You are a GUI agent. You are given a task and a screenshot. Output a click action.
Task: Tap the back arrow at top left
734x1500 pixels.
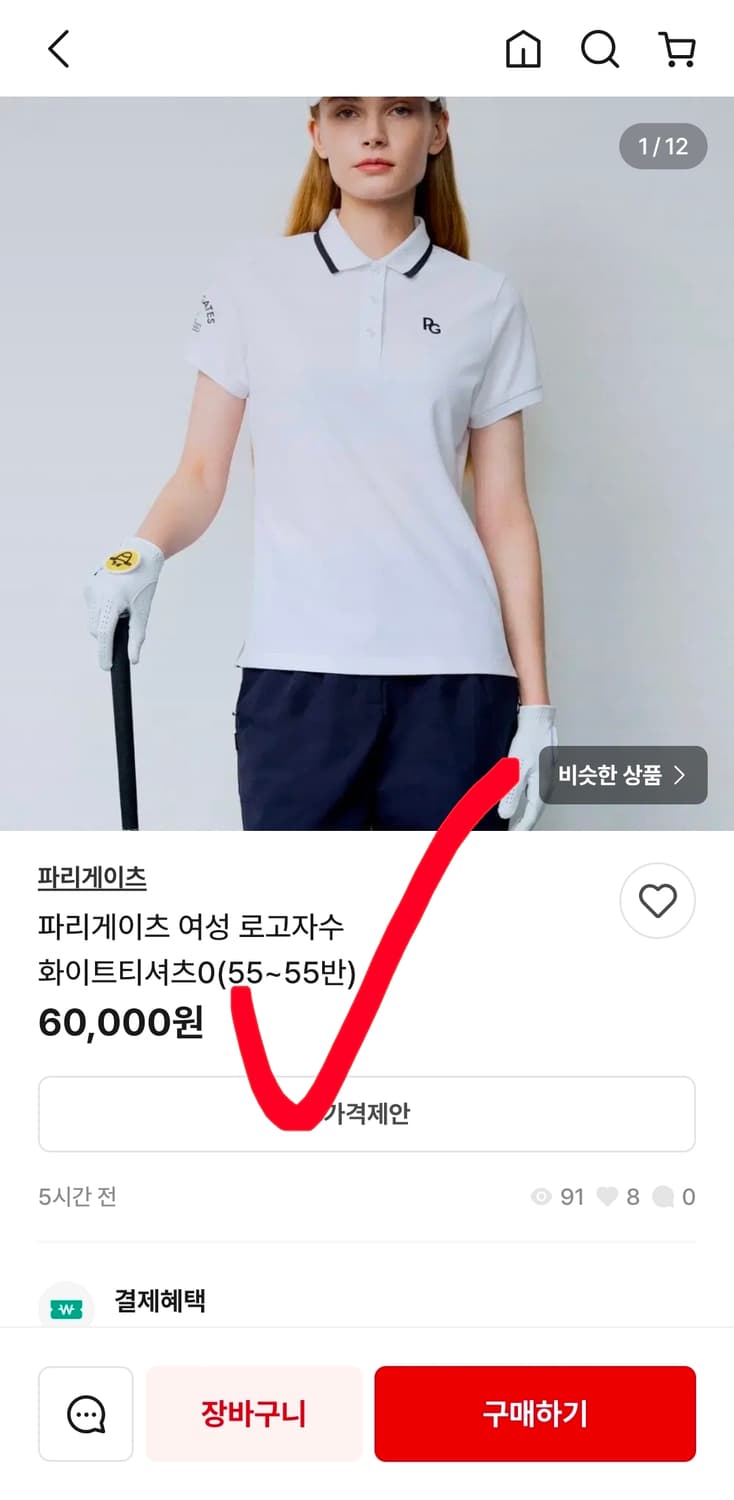[57, 48]
